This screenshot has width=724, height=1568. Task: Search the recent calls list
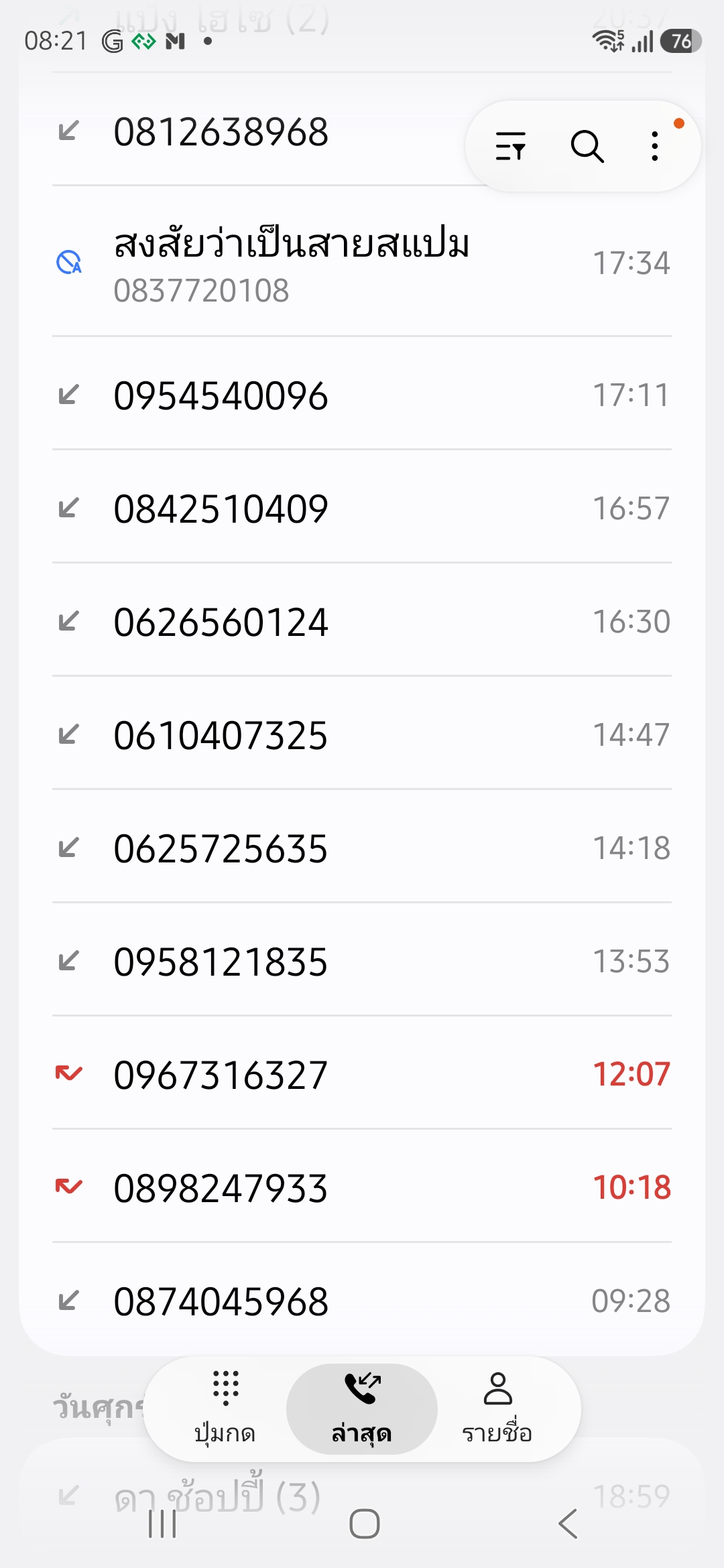click(587, 146)
